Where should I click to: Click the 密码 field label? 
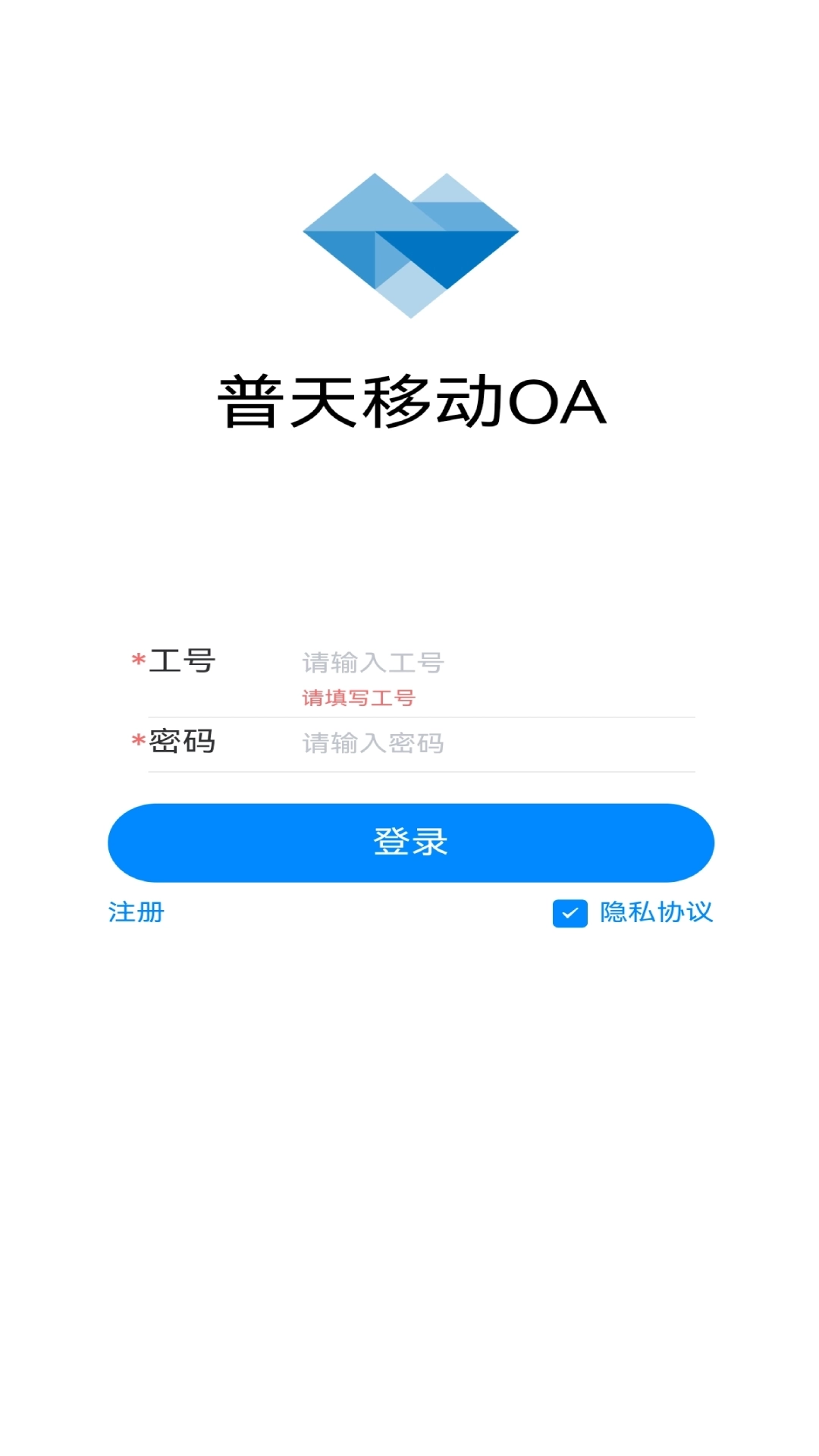tap(186, 743)
